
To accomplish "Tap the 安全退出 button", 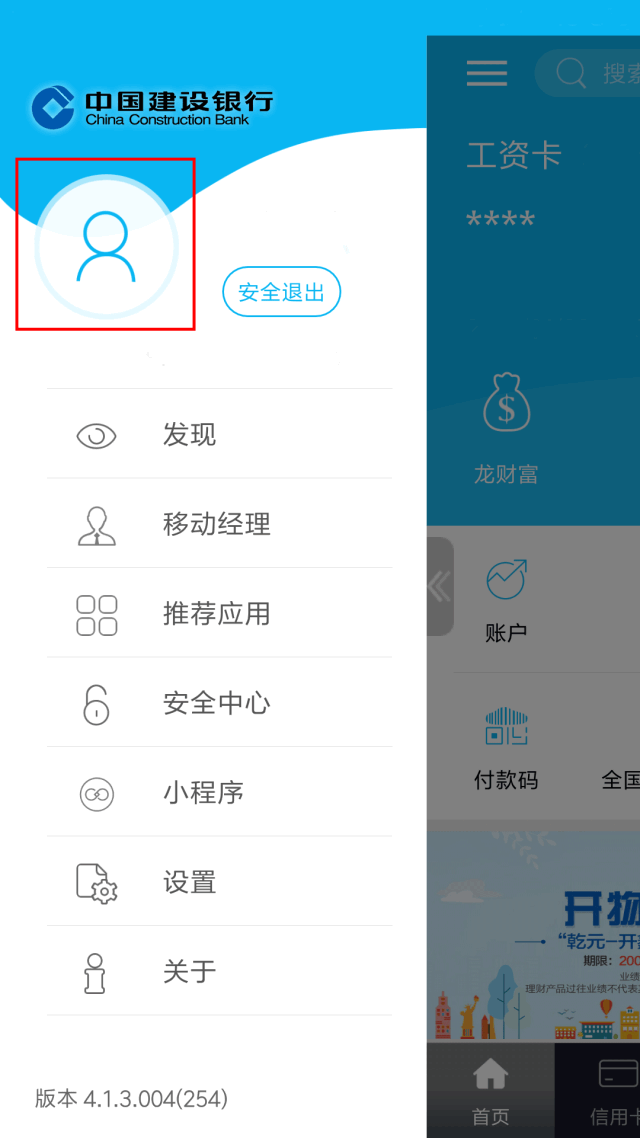I will point(282,292).
